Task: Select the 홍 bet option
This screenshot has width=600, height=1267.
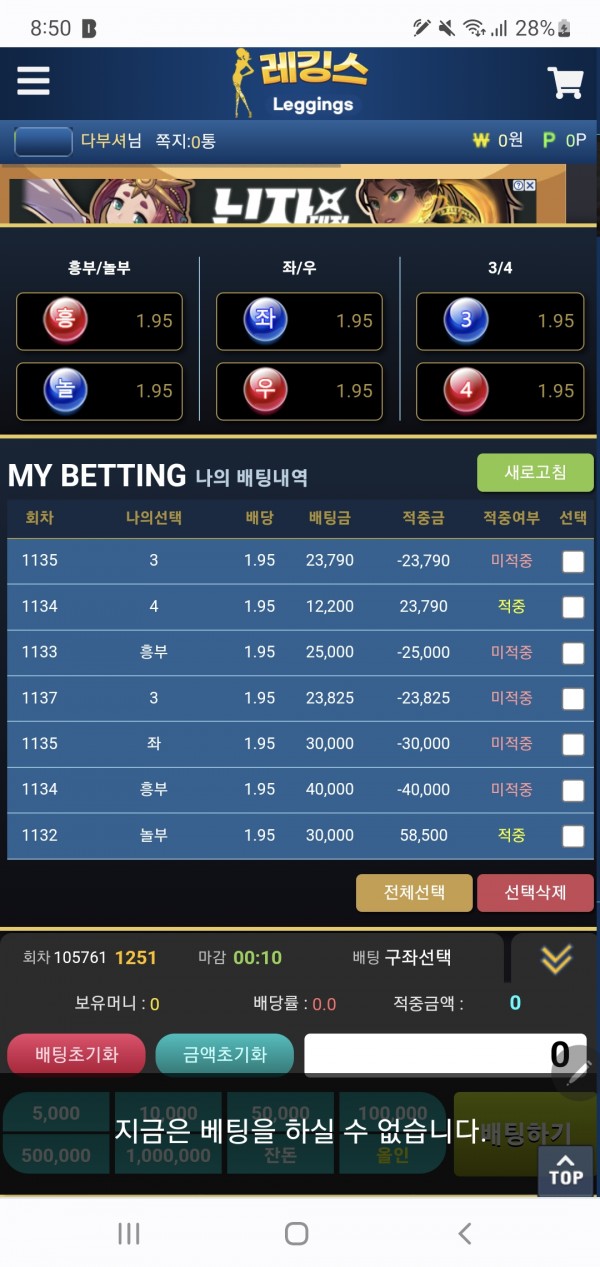Action: [x=99, y=321]
